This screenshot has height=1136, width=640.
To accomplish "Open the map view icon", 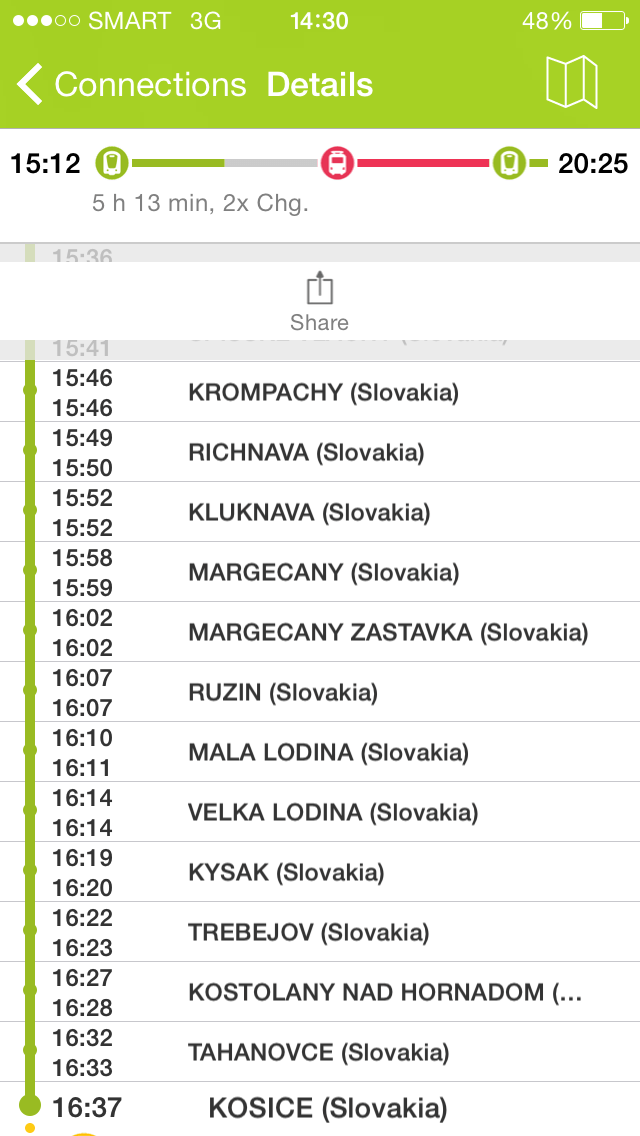I will 571,82.
